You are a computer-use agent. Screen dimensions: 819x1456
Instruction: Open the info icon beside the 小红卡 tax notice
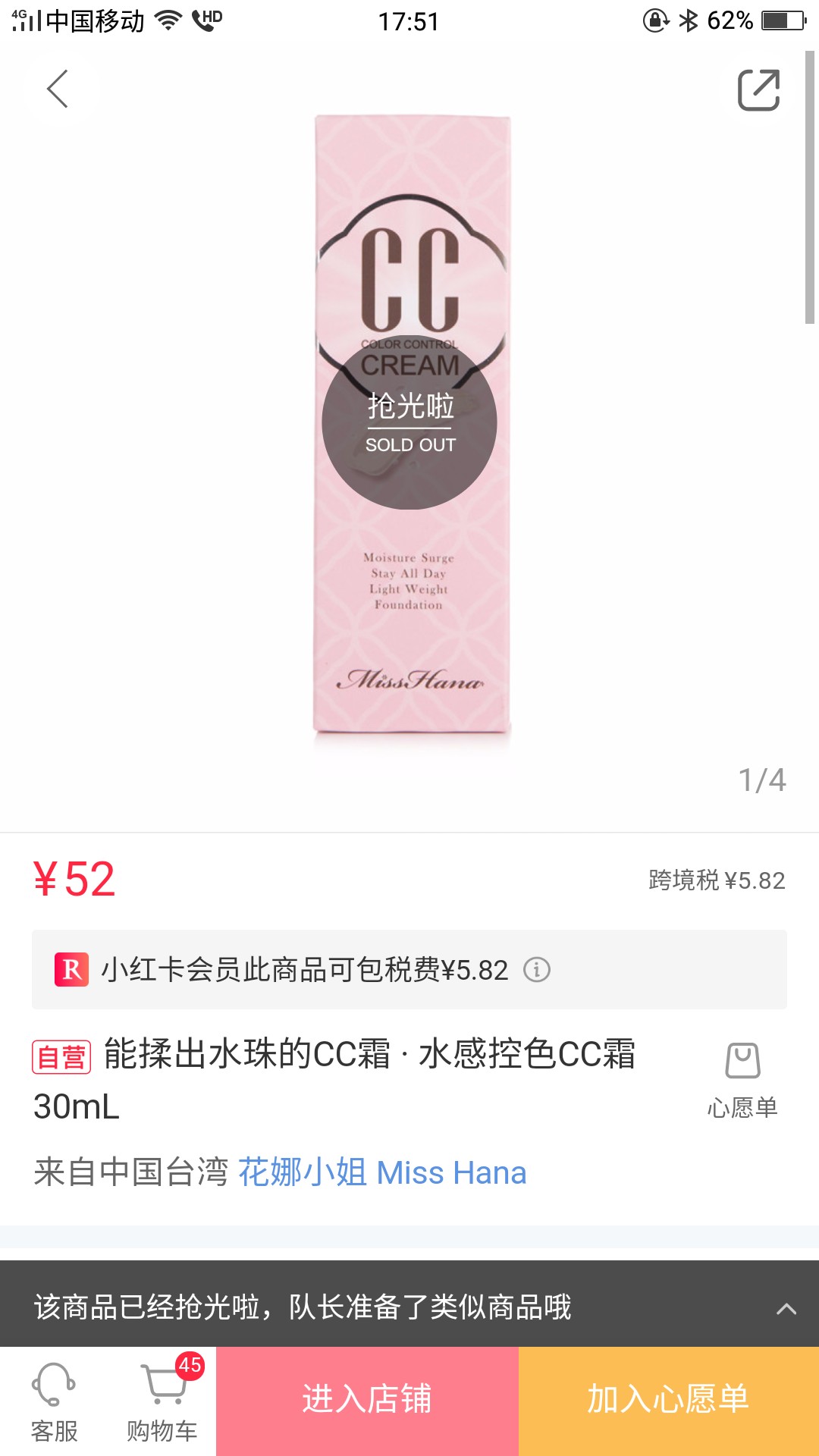coord(537,969)
